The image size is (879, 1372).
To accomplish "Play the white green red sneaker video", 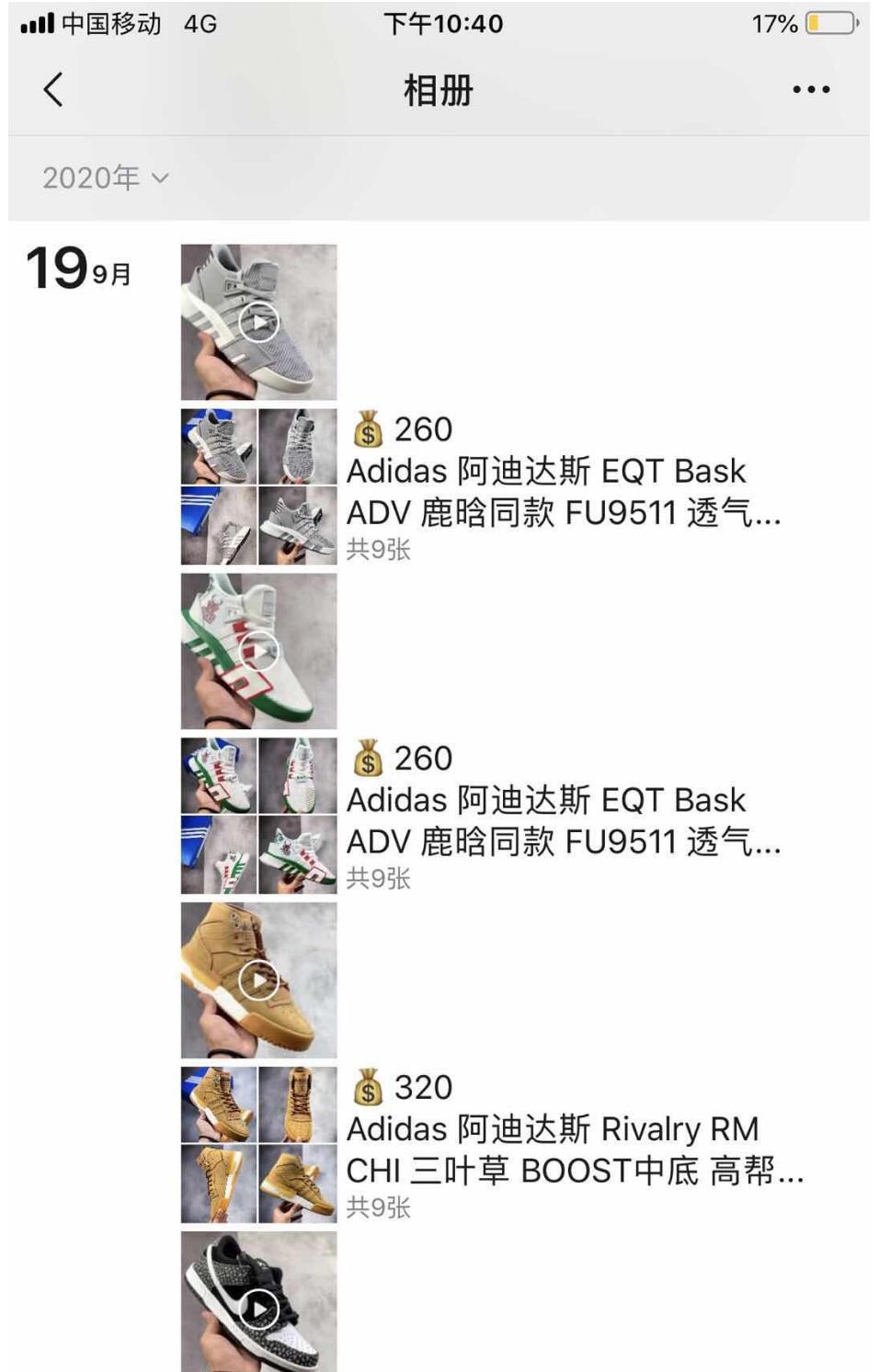I will 258,651.
